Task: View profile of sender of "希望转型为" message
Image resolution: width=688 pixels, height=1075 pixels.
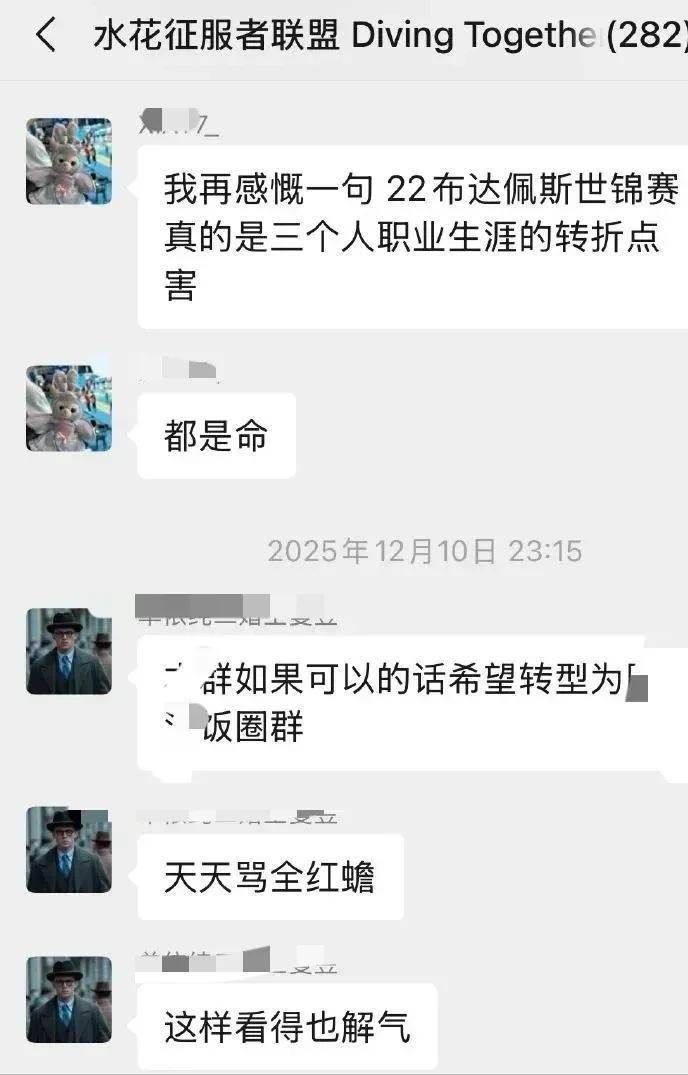Action: coord(68,651)
